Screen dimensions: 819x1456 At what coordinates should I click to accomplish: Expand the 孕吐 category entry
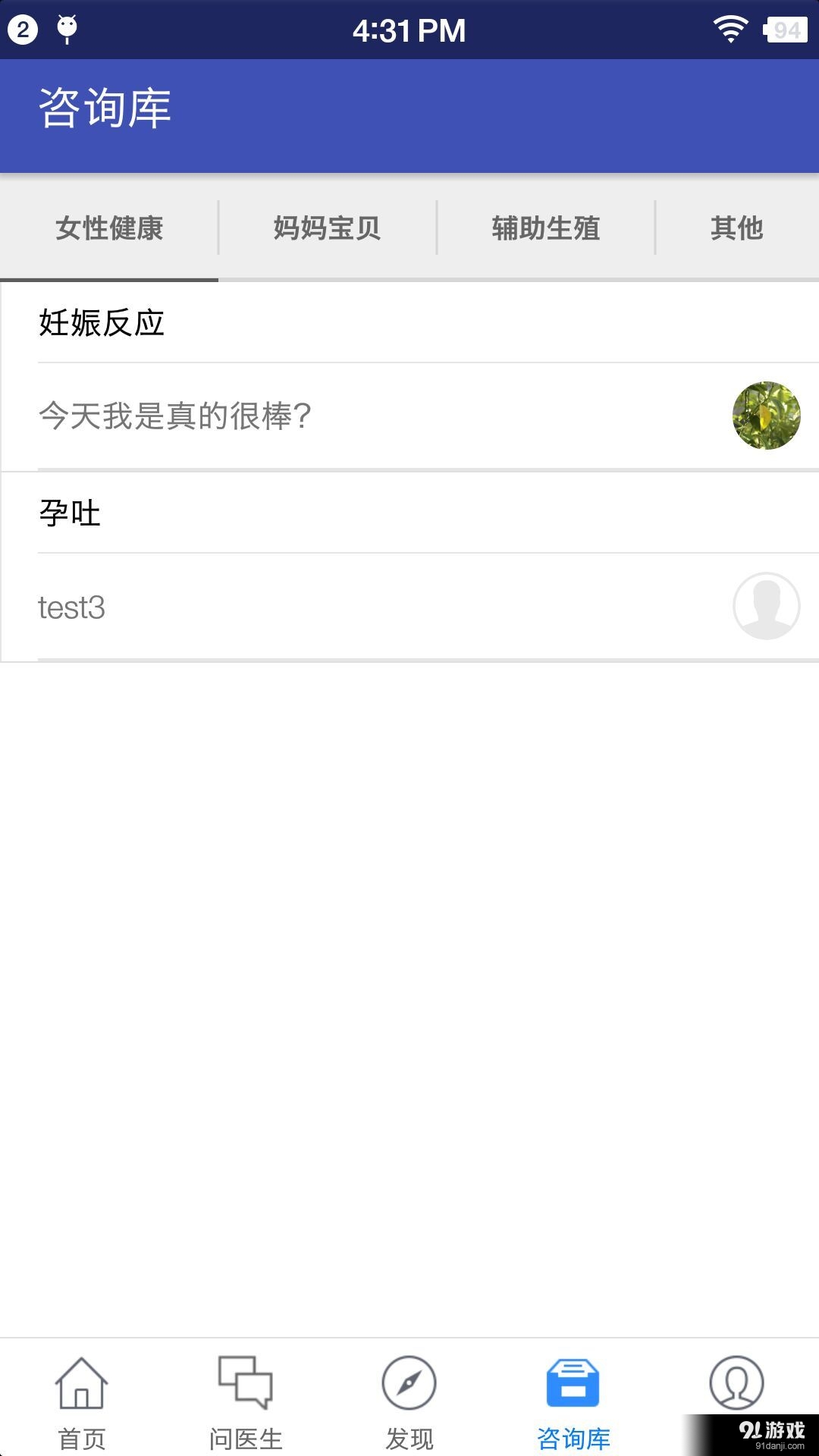[x=70, y=513]
